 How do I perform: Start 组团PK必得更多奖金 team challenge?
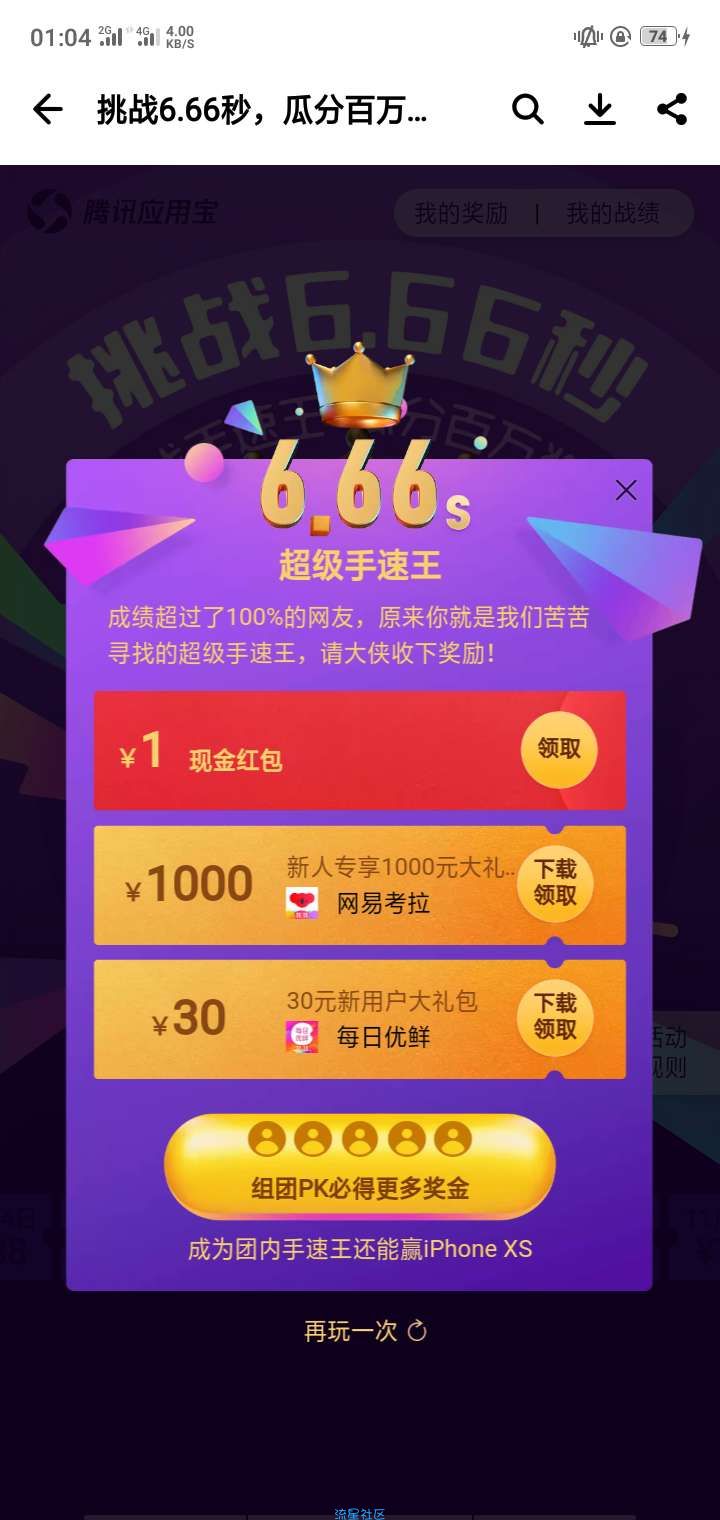tap(359, 1166)
